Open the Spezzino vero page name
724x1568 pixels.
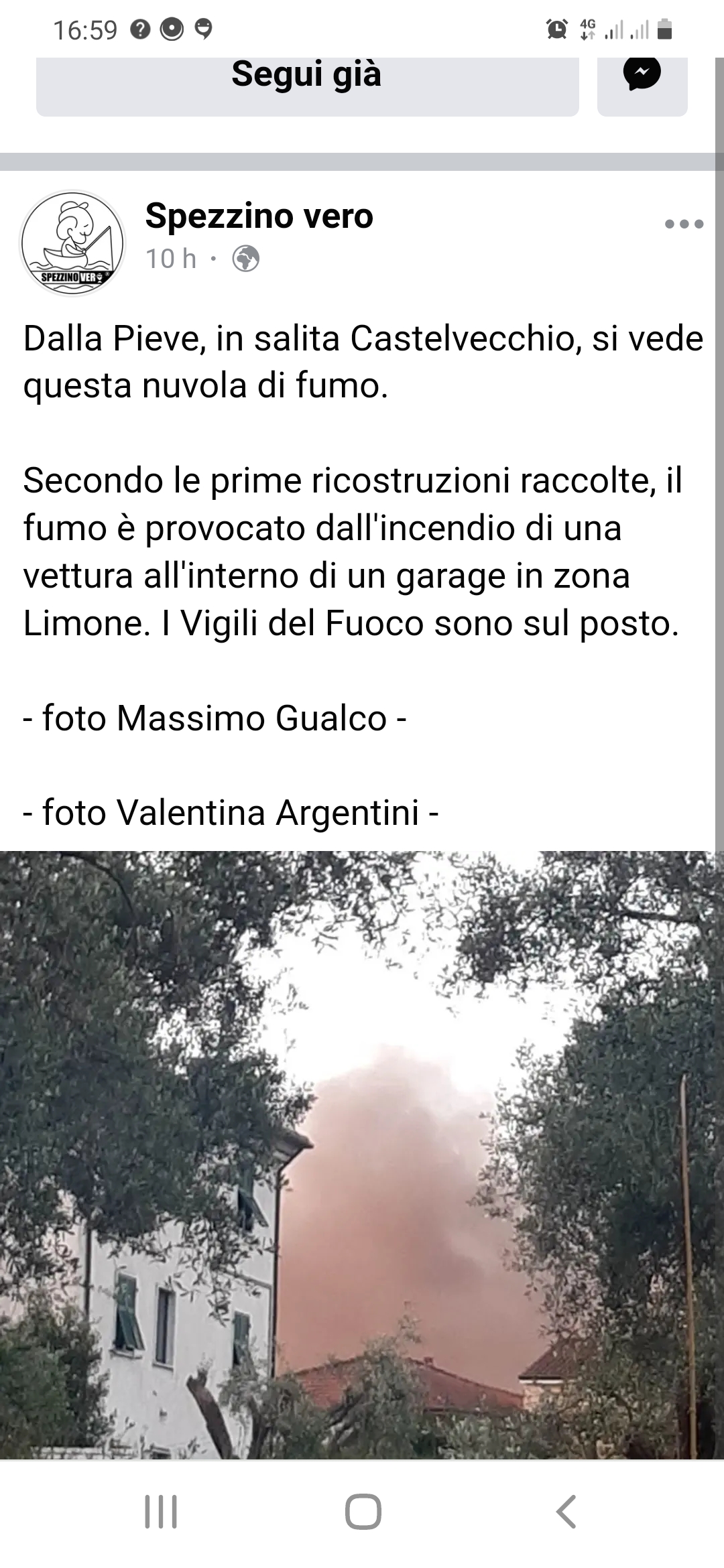[259, 216]
